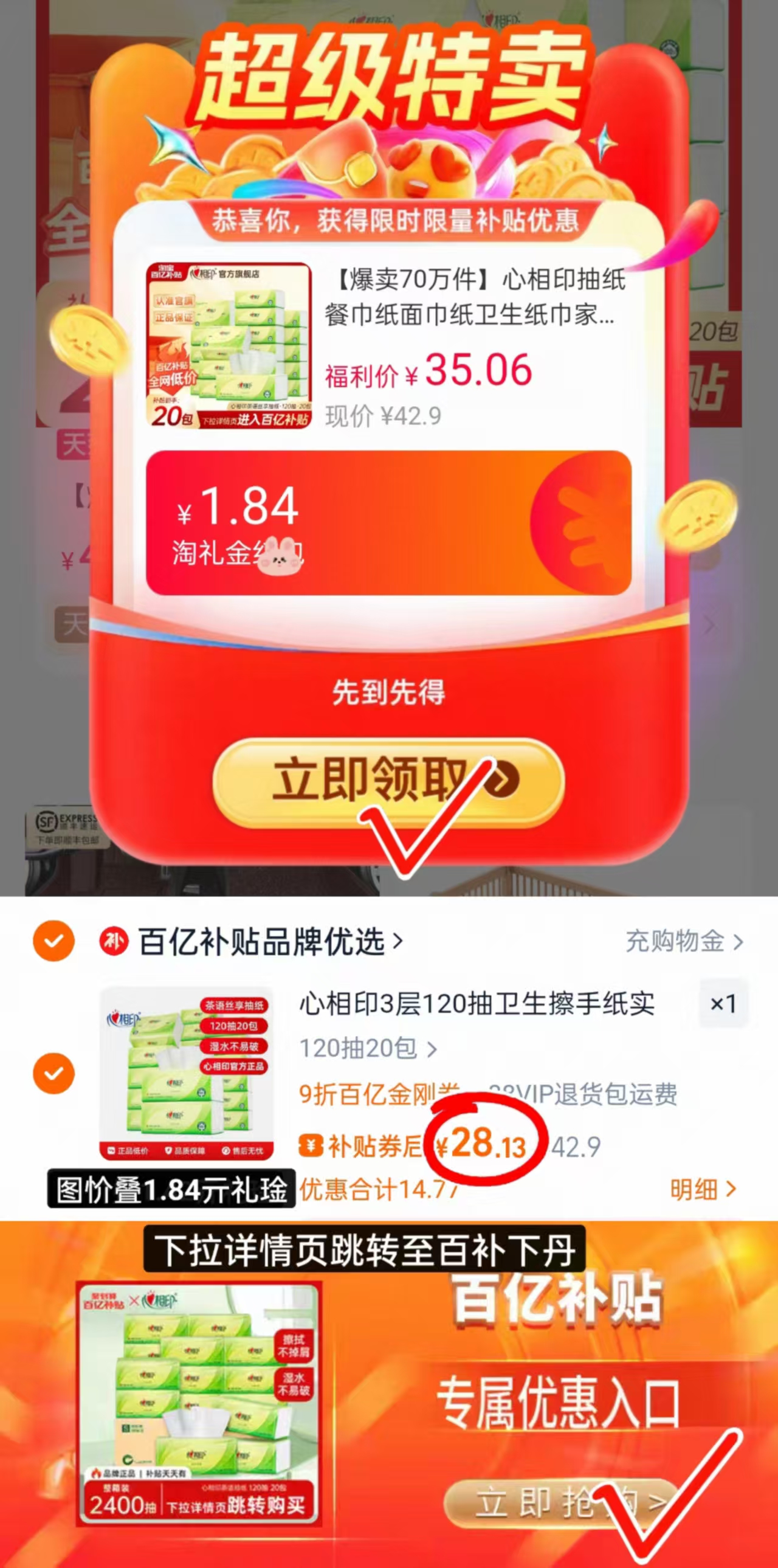
Task: Toggle the checkmark beside the tissue product item
Action: pos(53,1072)
